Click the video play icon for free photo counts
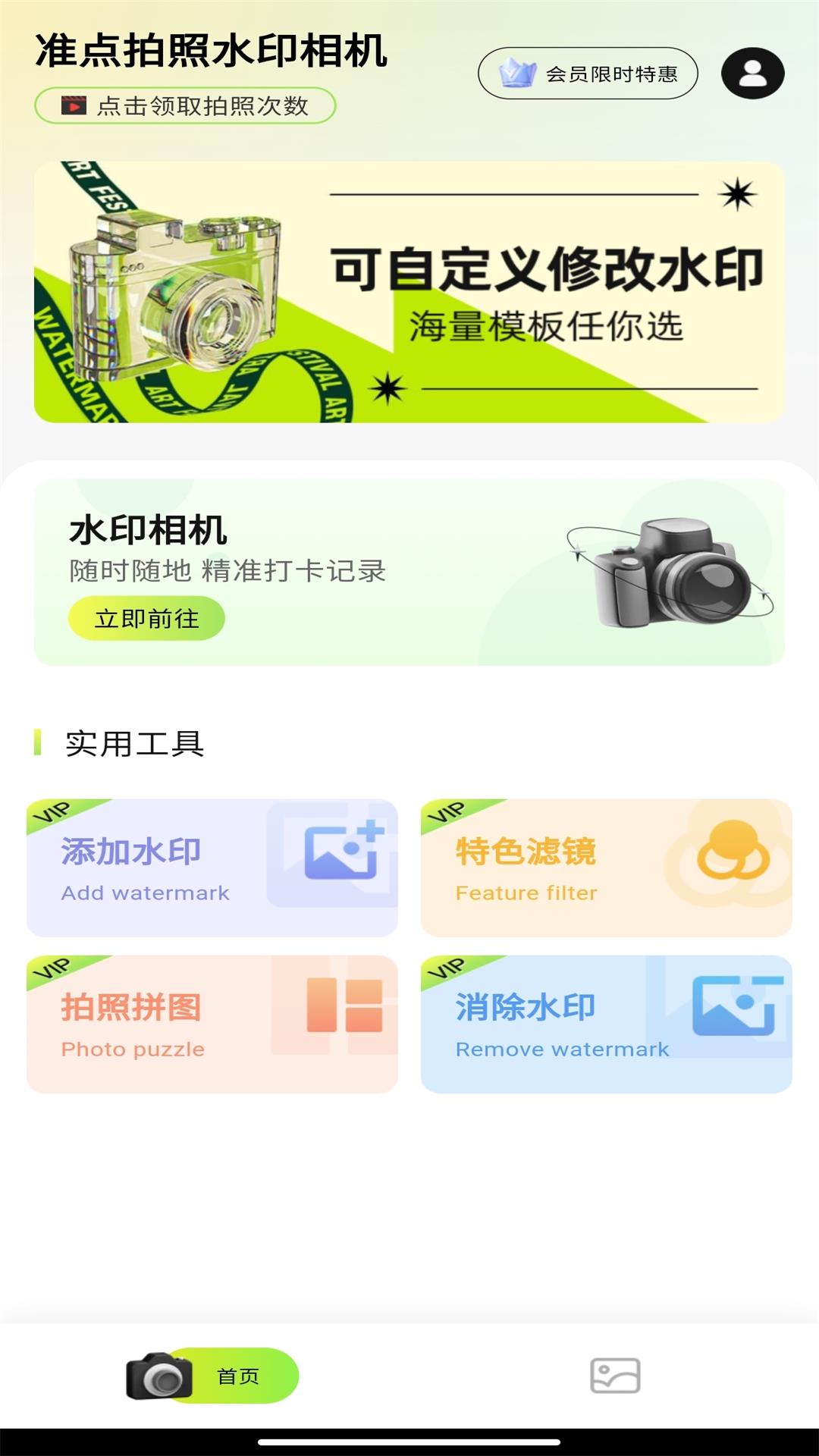The image size is (819, 1456). [74, 106]
